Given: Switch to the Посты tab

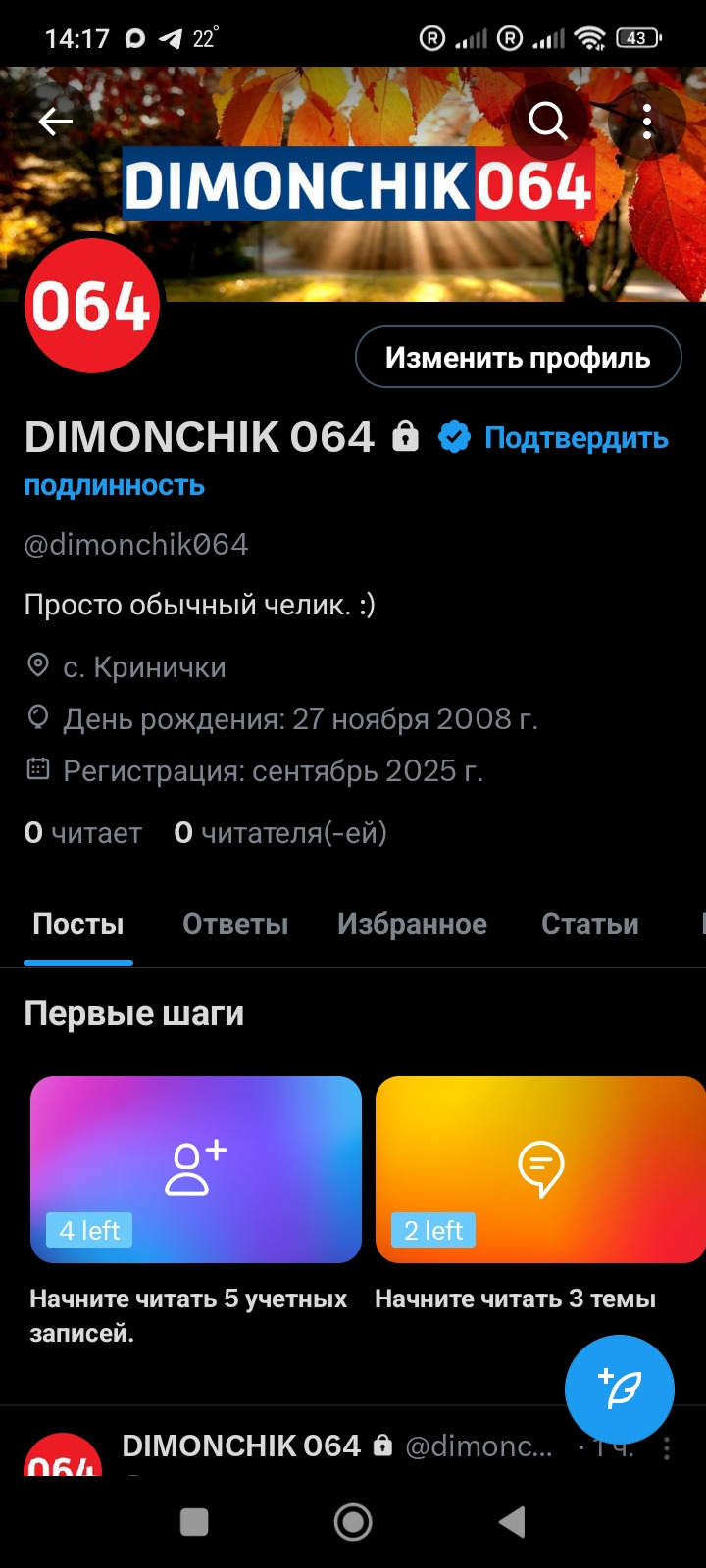Looking at the screenshot, I should point(78,924).
